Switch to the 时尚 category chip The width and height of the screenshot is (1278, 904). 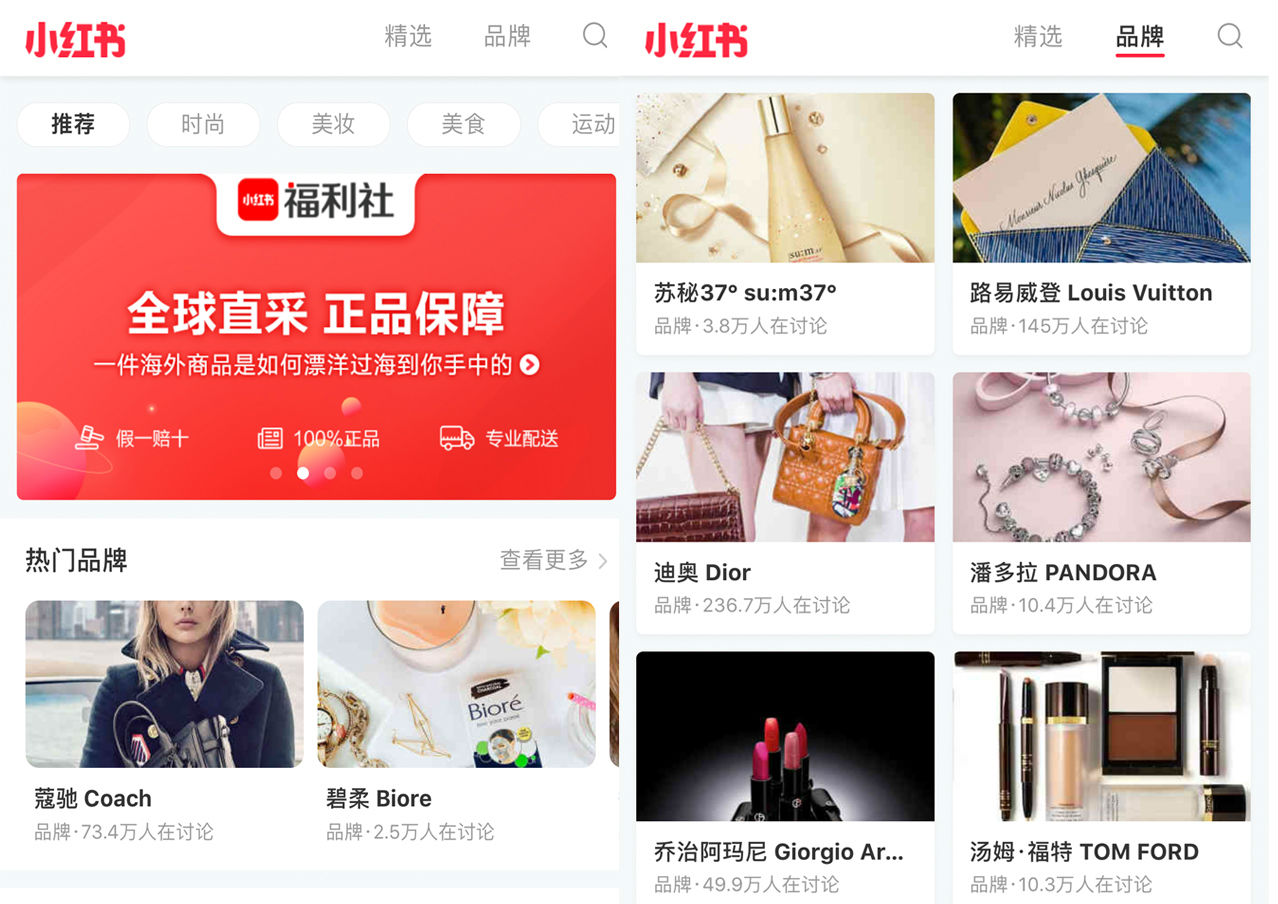click(x=203, y=124)
